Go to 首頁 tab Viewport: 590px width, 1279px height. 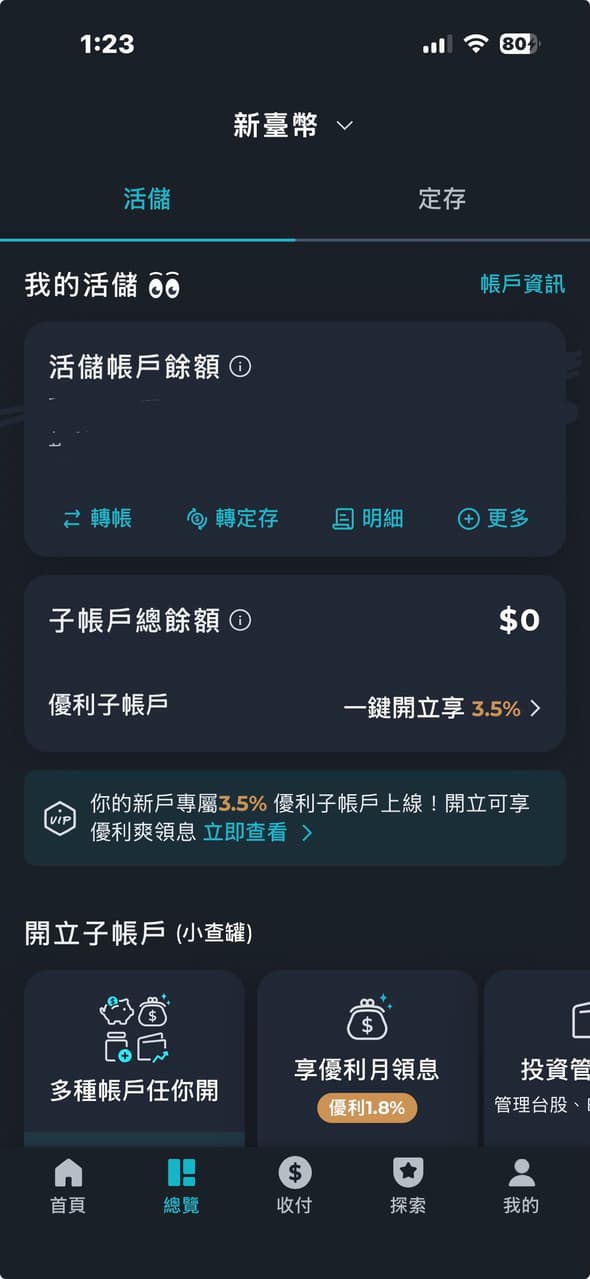coord(68,1186)
